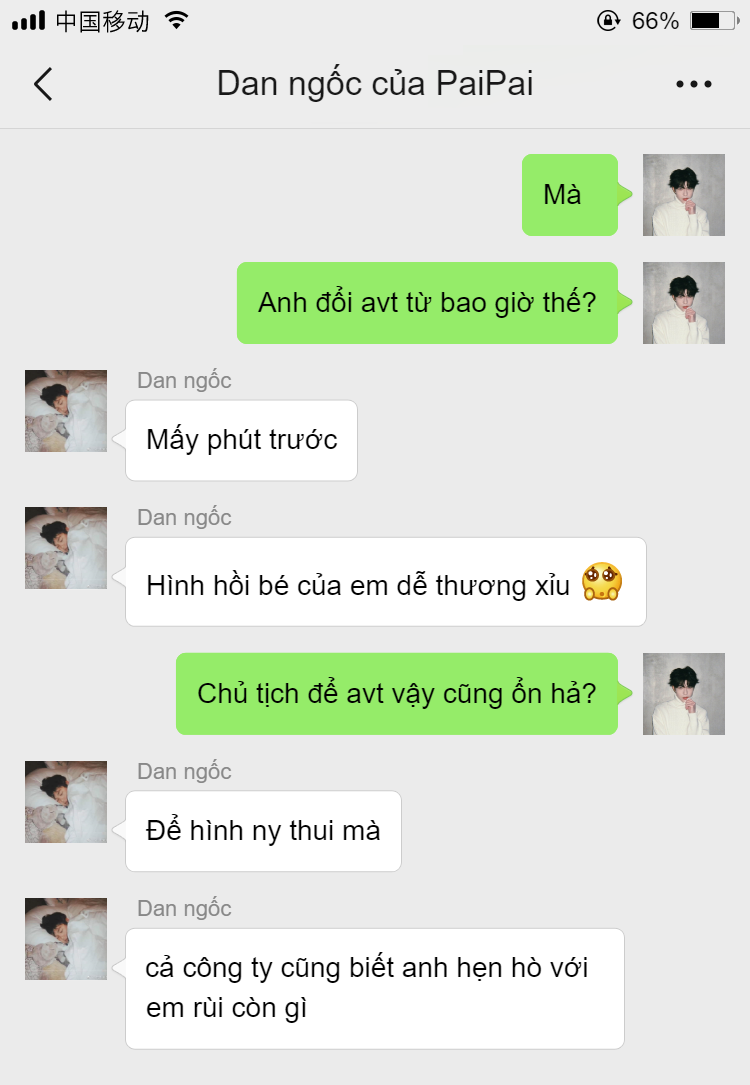Tap Dan ngốc's avatar beside "Để hình ny thui mà"
The width and height of the screenshot is (750, 1085).
point(66,802)
